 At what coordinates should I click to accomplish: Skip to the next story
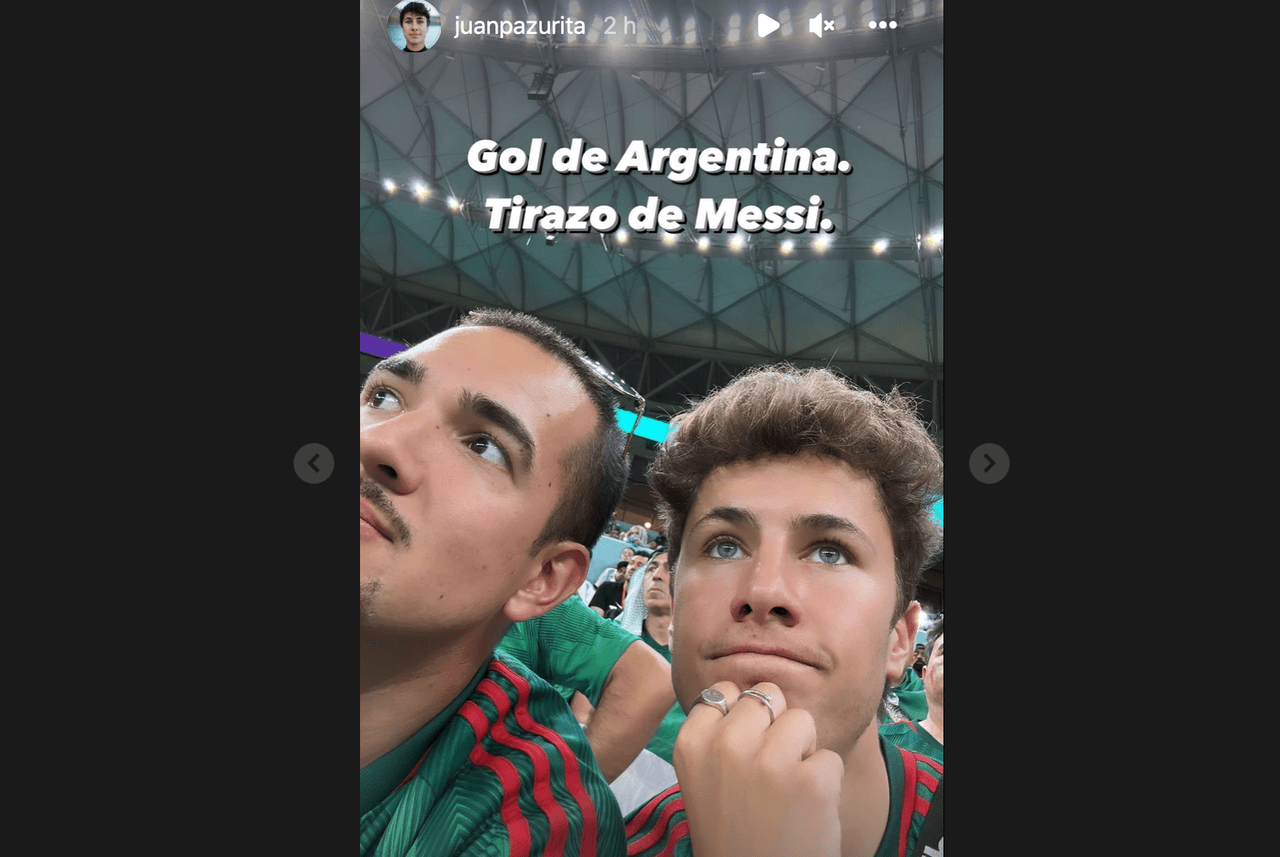(989, 463)
